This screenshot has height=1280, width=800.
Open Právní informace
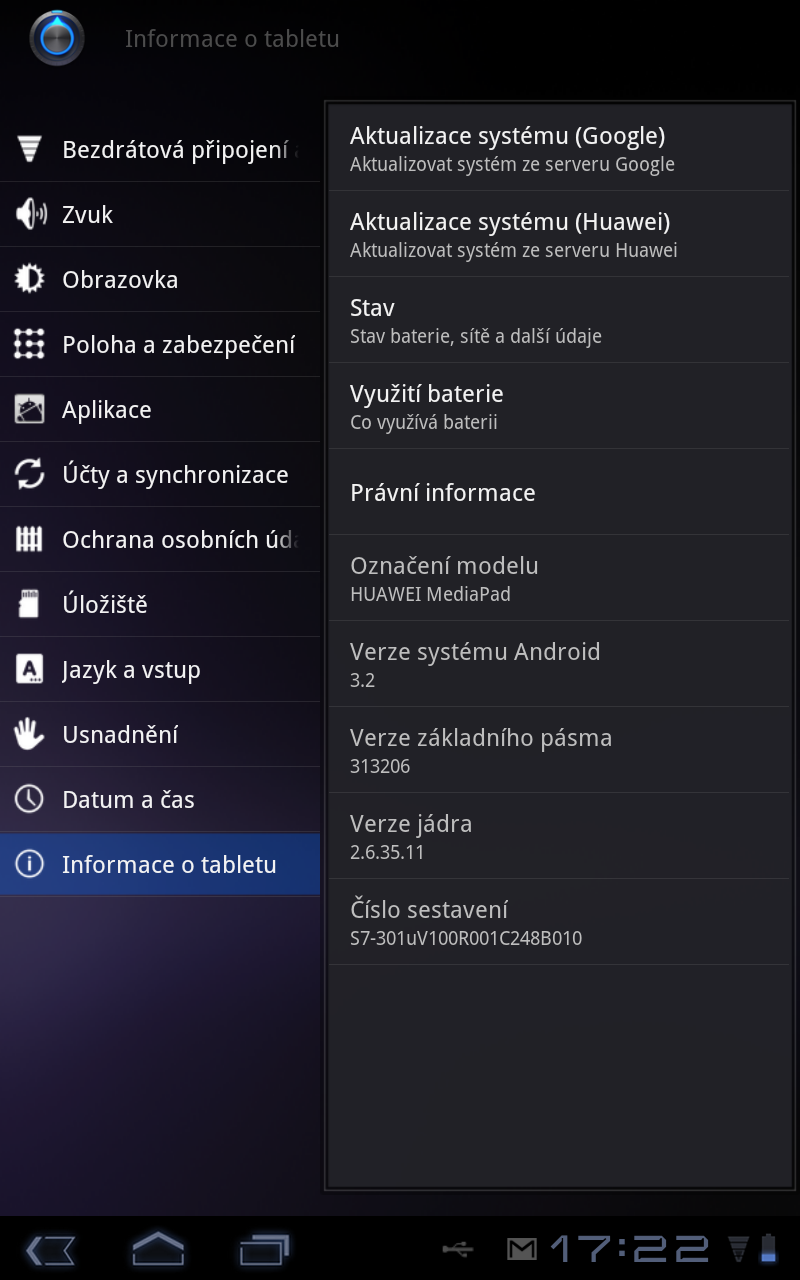pos(558,492)
